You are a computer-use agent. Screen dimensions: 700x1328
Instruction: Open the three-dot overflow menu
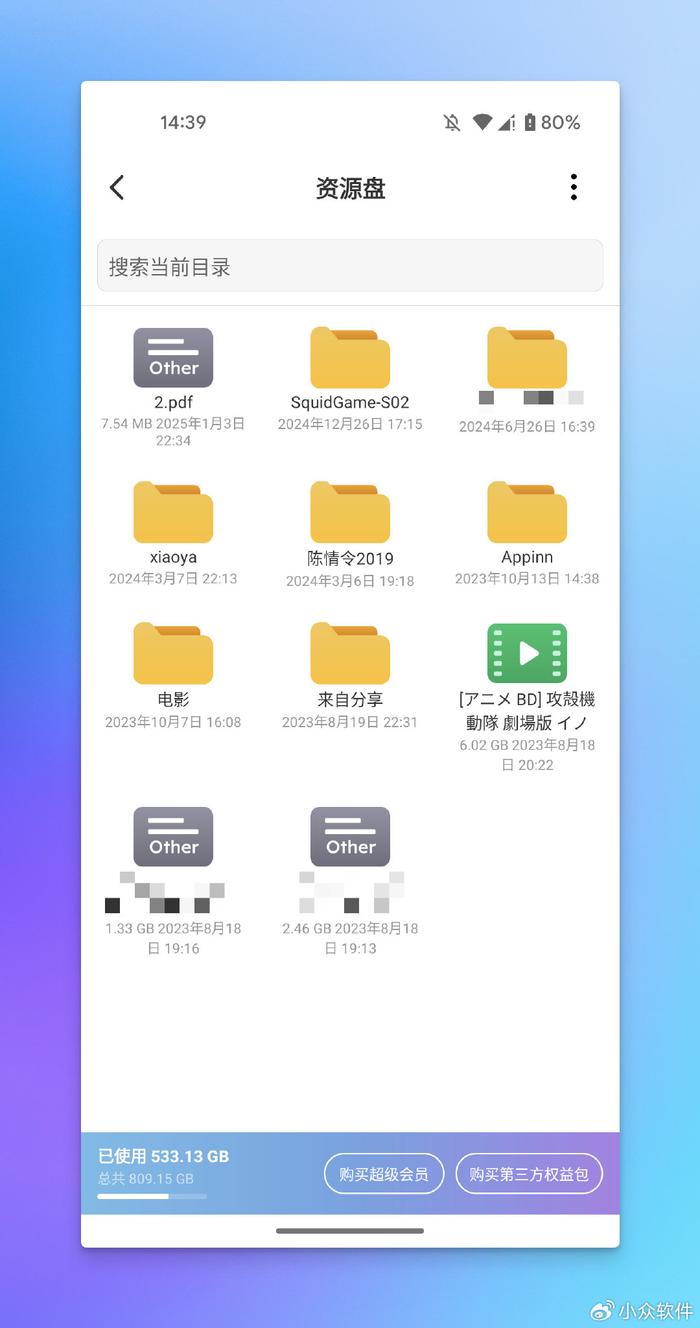pos(573,187)
